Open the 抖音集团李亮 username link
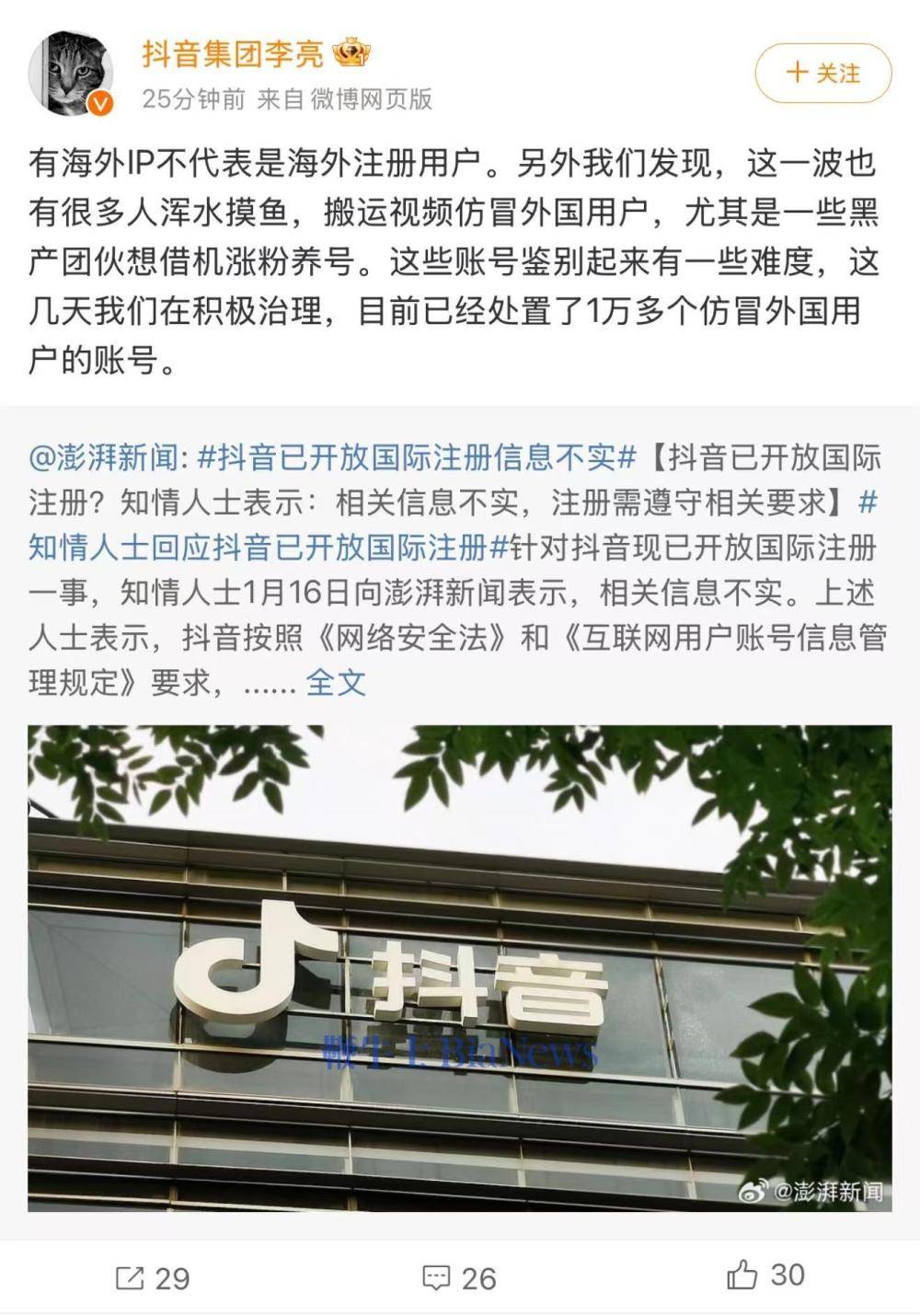The height and width of the screenshot is (1316, 920). click(x=232, y=54)
